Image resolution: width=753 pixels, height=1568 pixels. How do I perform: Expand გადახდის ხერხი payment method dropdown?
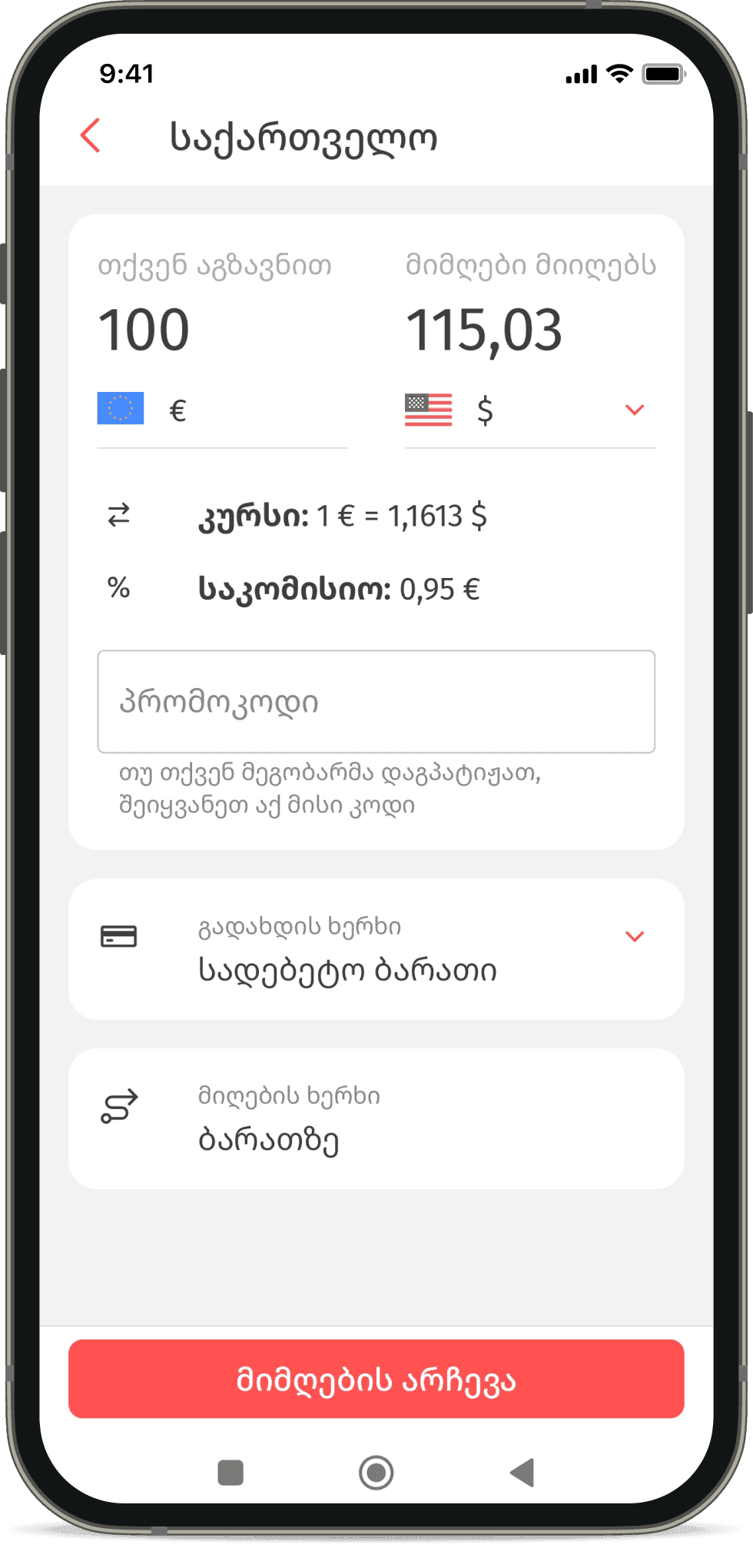pos(633,936)
